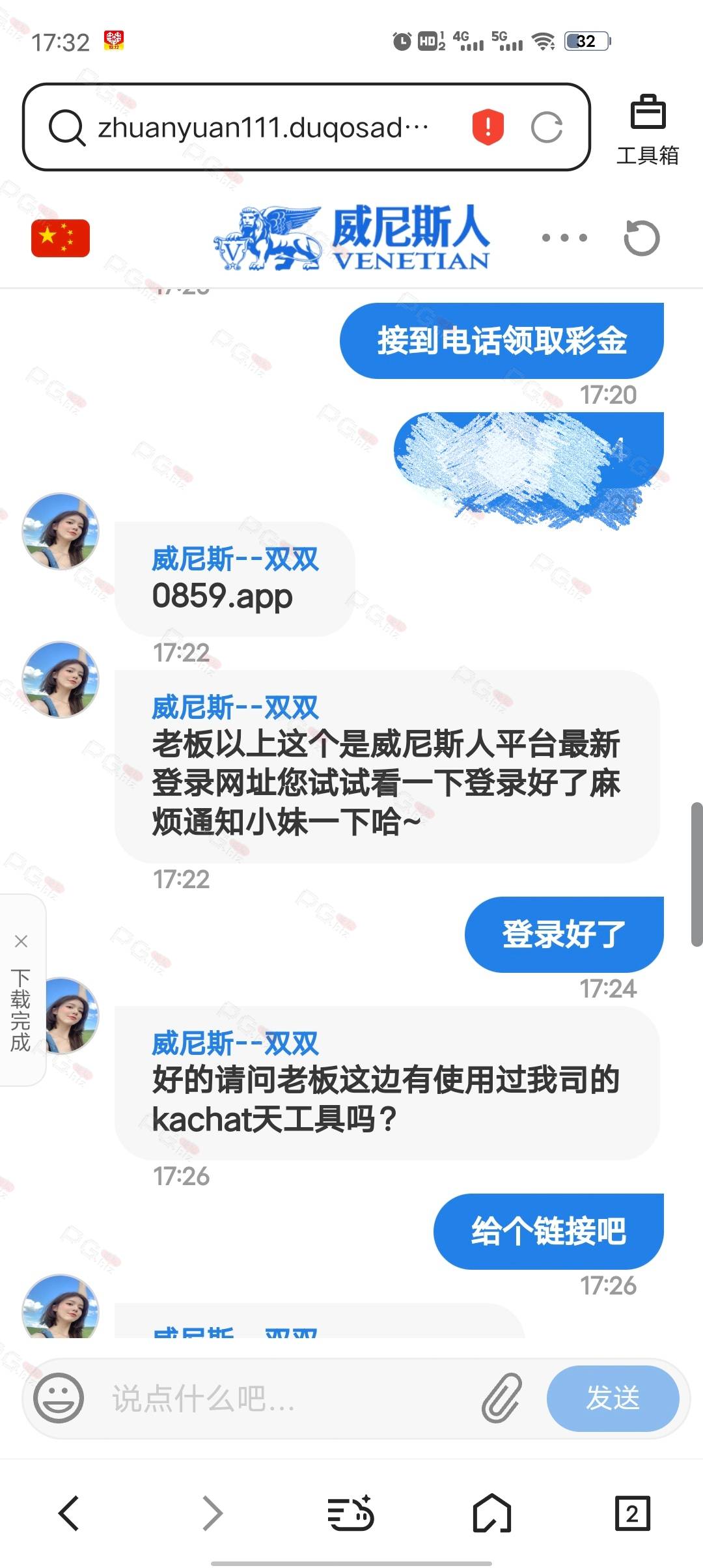Dismiss the 下载完成 side notice
The height and width of the screenshot is (1568, 703).
pos(21,941)
